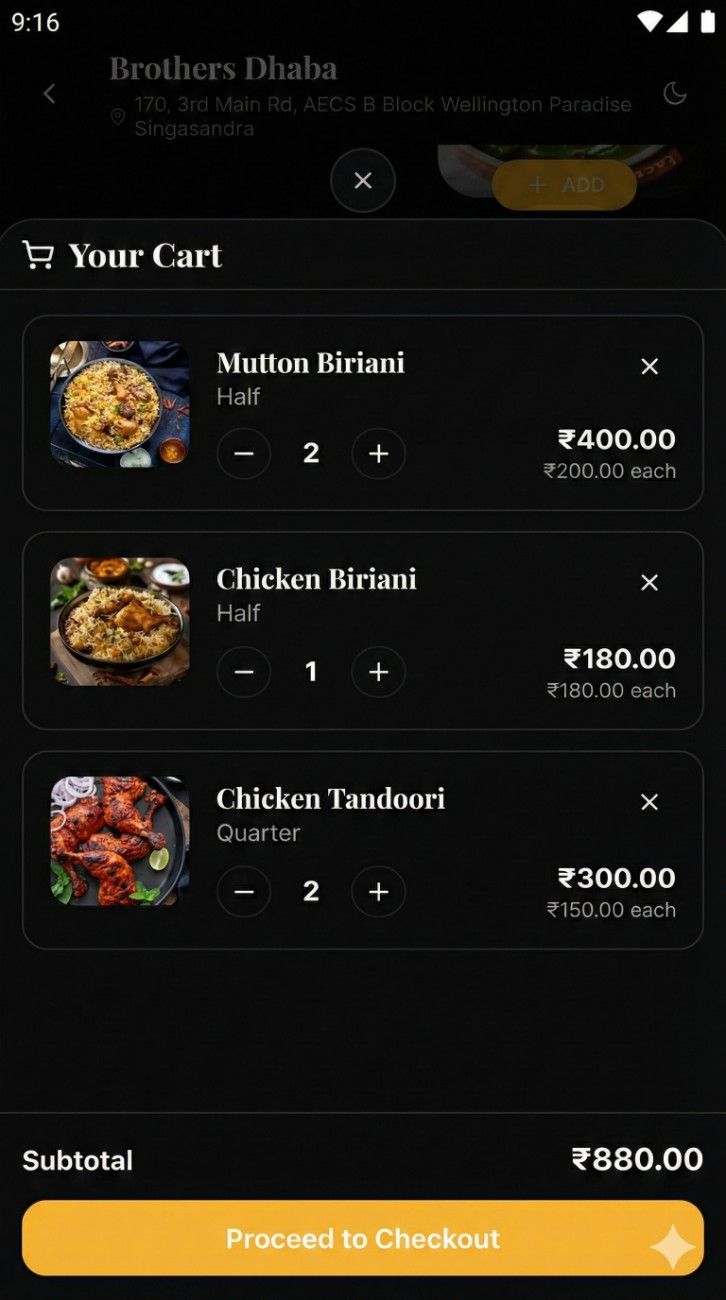Decrease Mutton Biriani quantity
This screenshot has width=726, height=1300.
pos(243,453)
